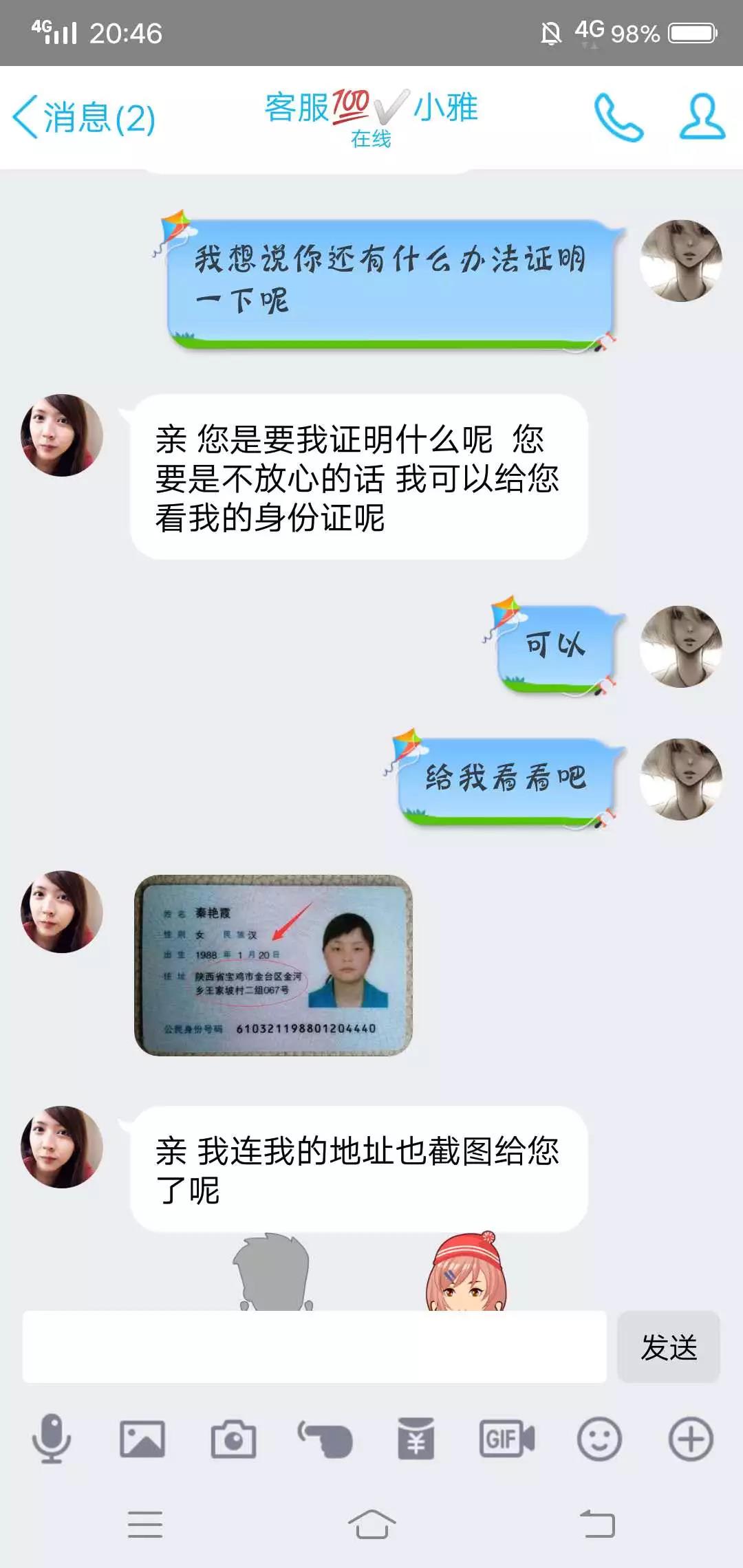The width and height of the screenshot is (743, 1568).
Task: Go back to the 消息 message list
Action: (83, 118)
